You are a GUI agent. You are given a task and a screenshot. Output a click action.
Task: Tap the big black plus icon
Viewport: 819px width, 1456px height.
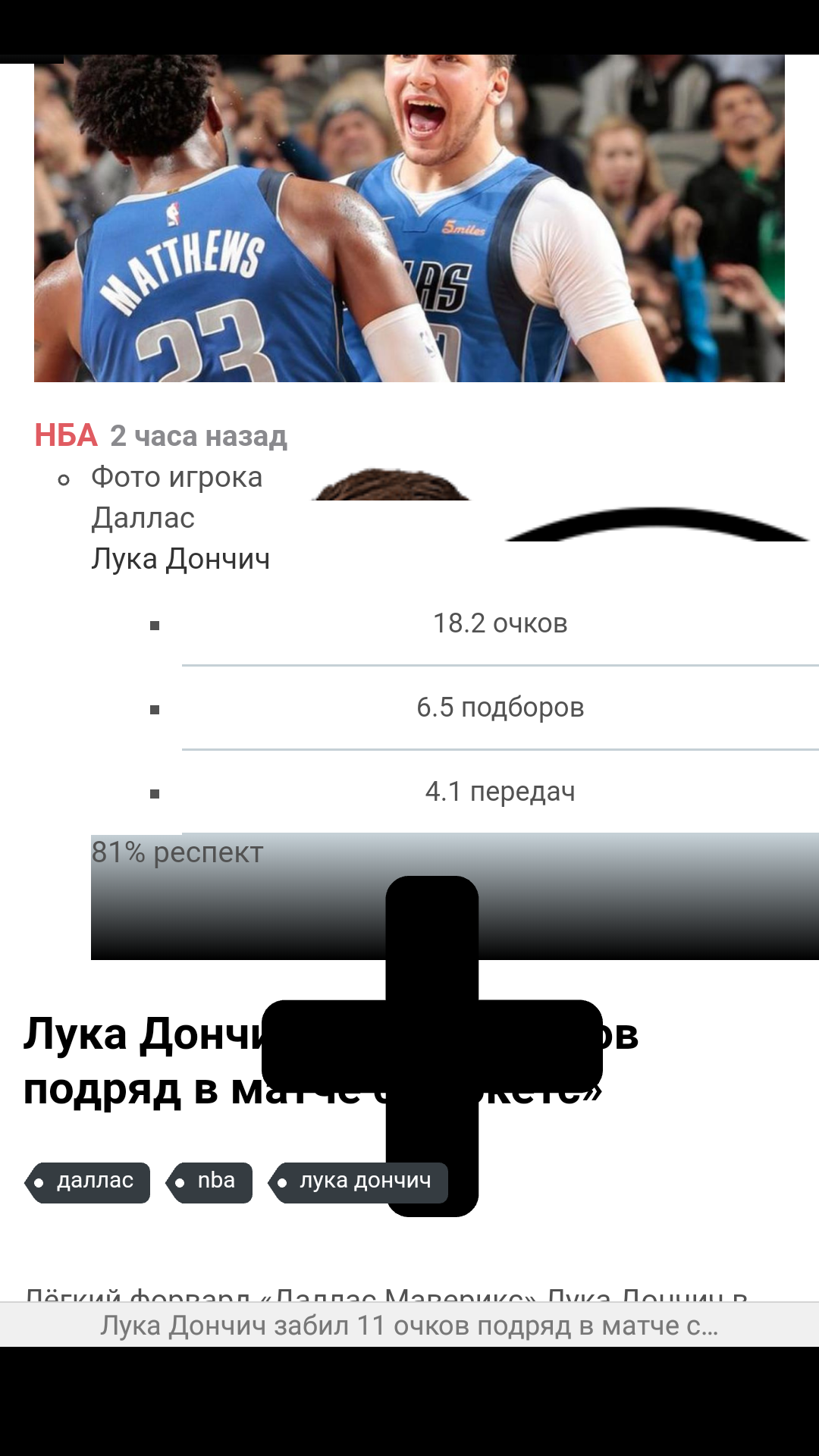coord(432,1046)
